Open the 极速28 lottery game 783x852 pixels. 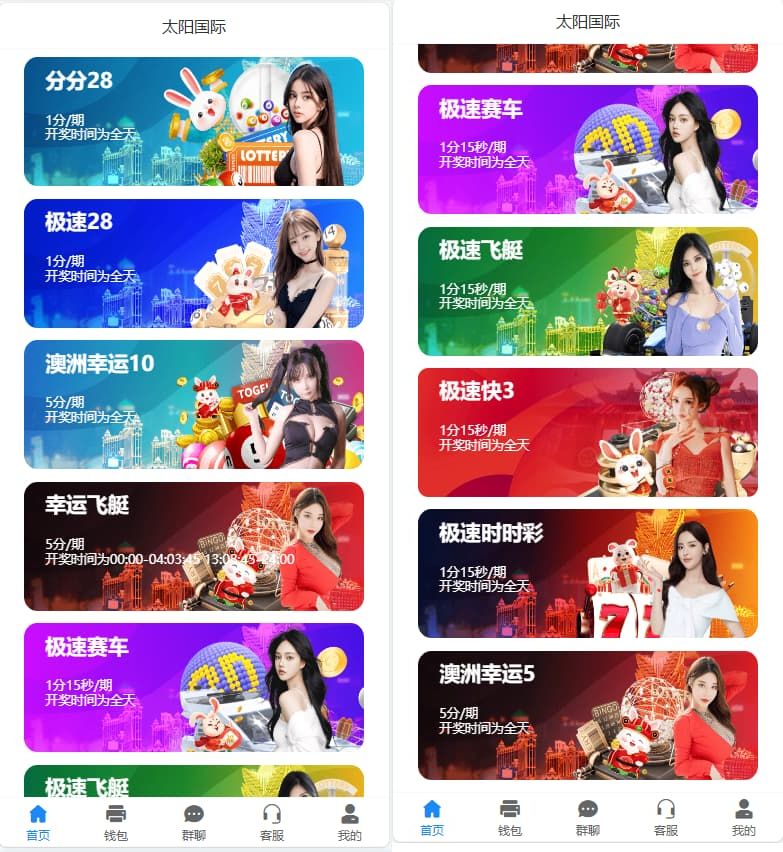point(193,262)
